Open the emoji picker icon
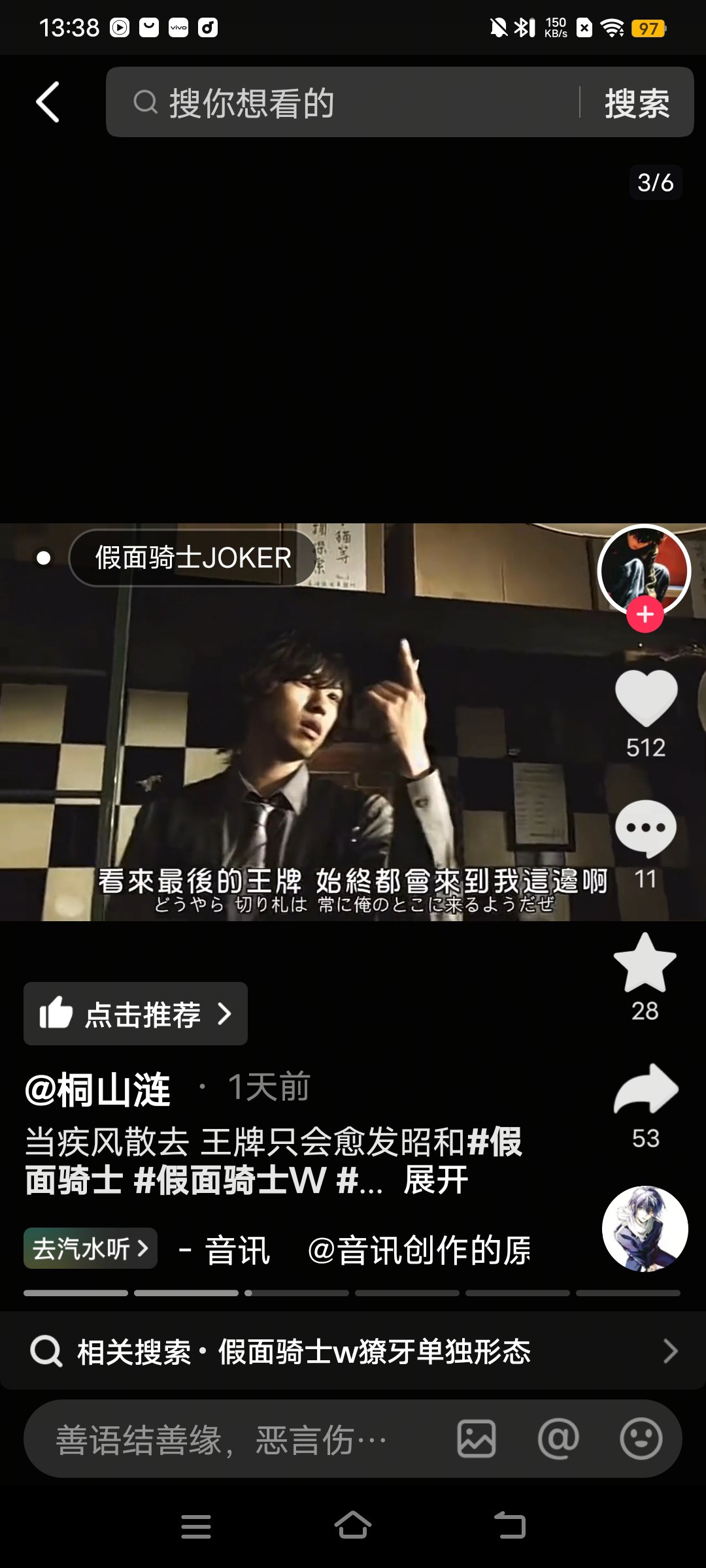 click(641, 1439)
